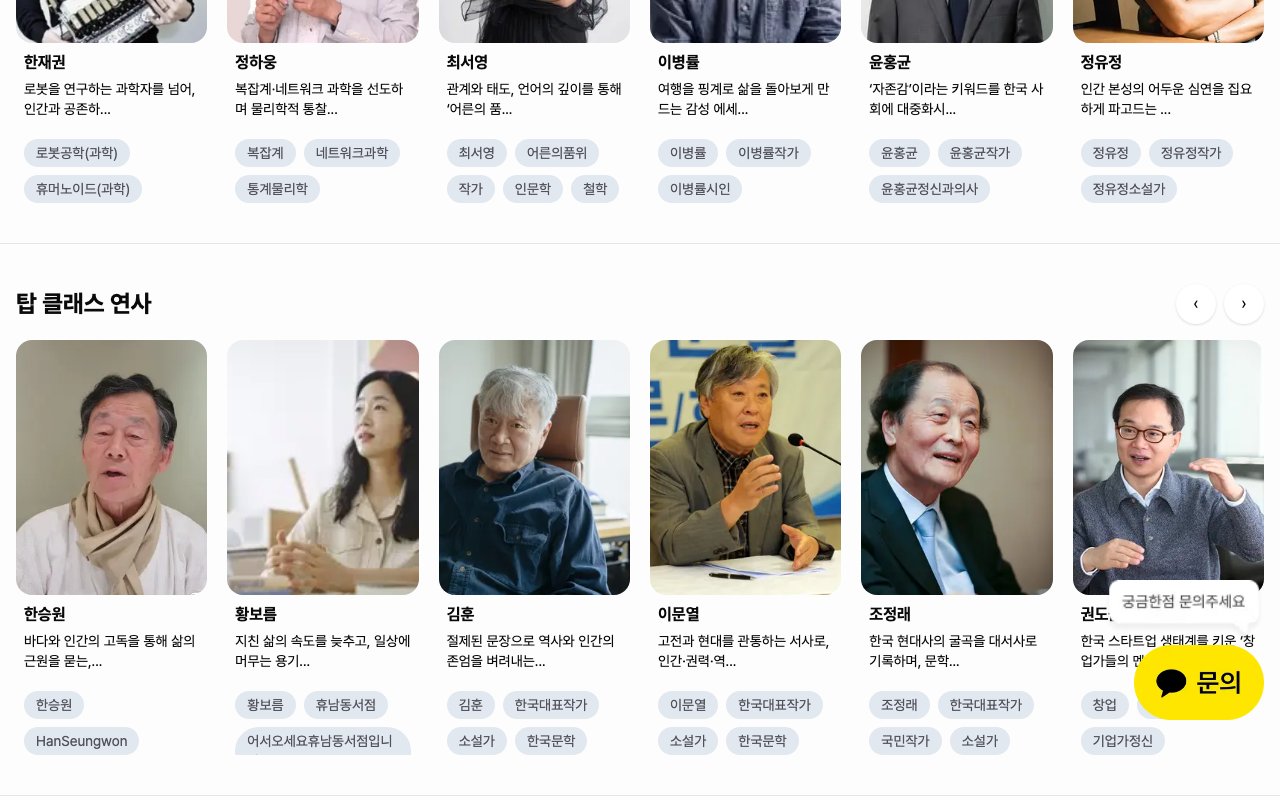
Task: Select the 인문학 tag under 최서영
Action: coord(532,189)
